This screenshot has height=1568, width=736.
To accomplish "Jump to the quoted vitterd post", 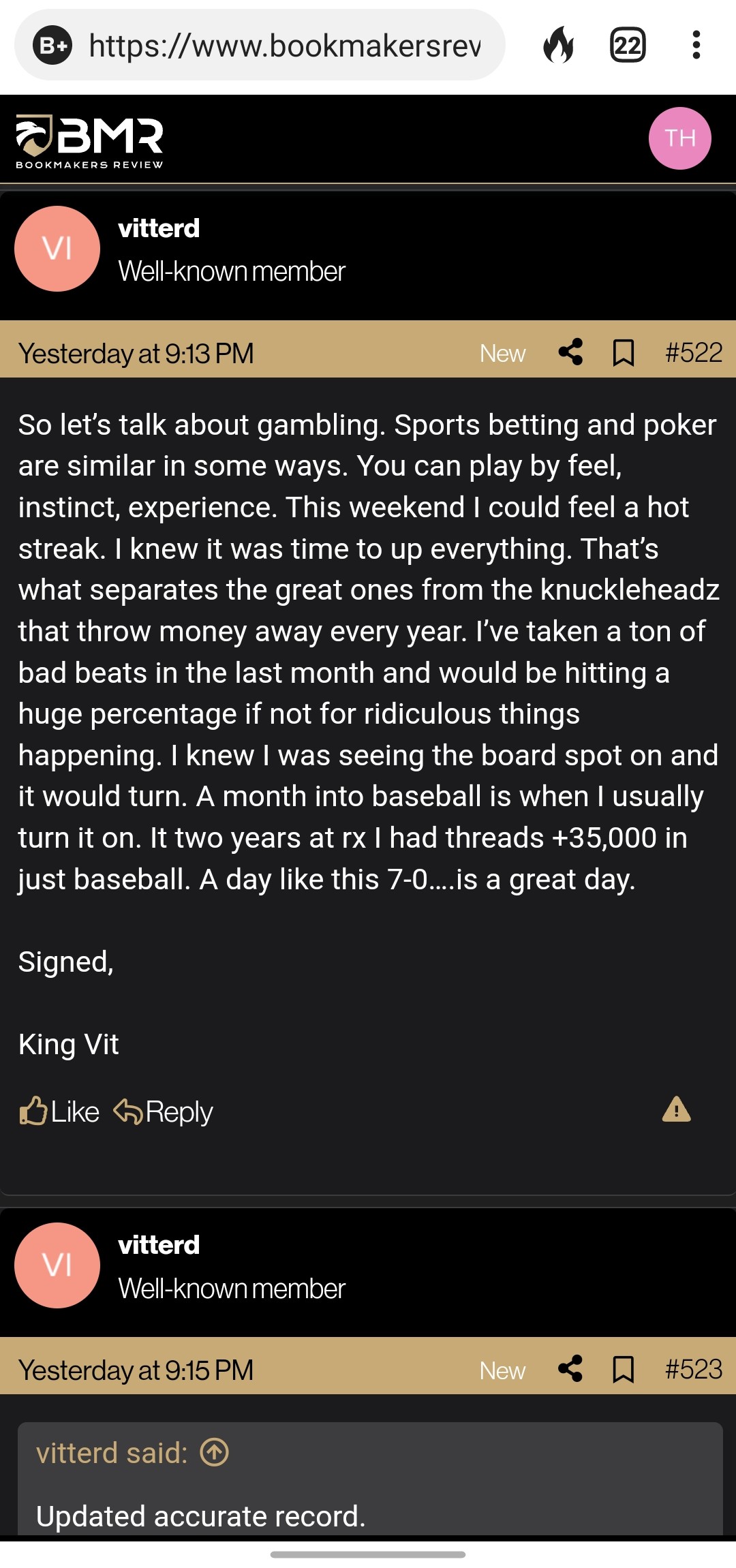I will point(214,1452).
